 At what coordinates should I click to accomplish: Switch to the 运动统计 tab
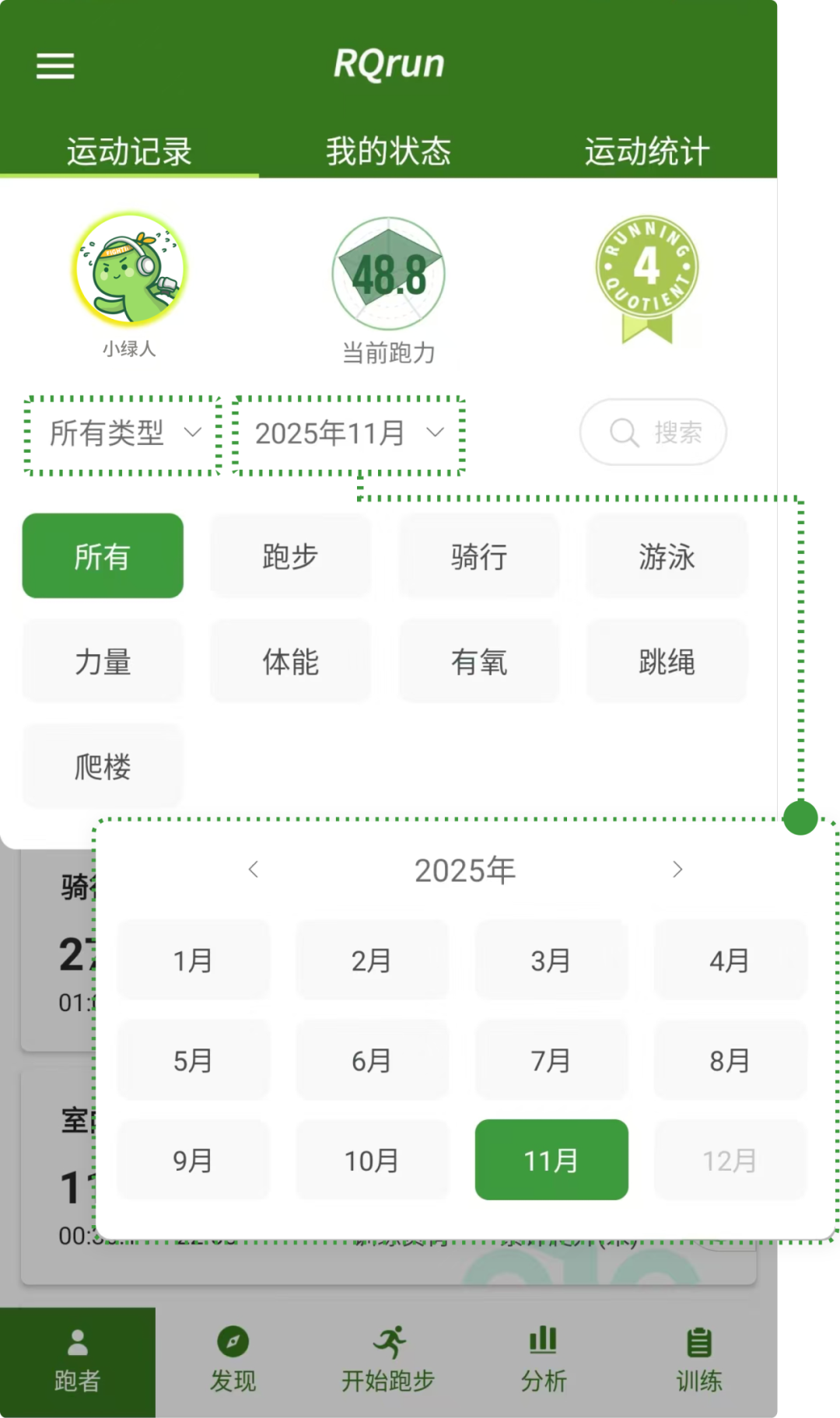point(646,151)
